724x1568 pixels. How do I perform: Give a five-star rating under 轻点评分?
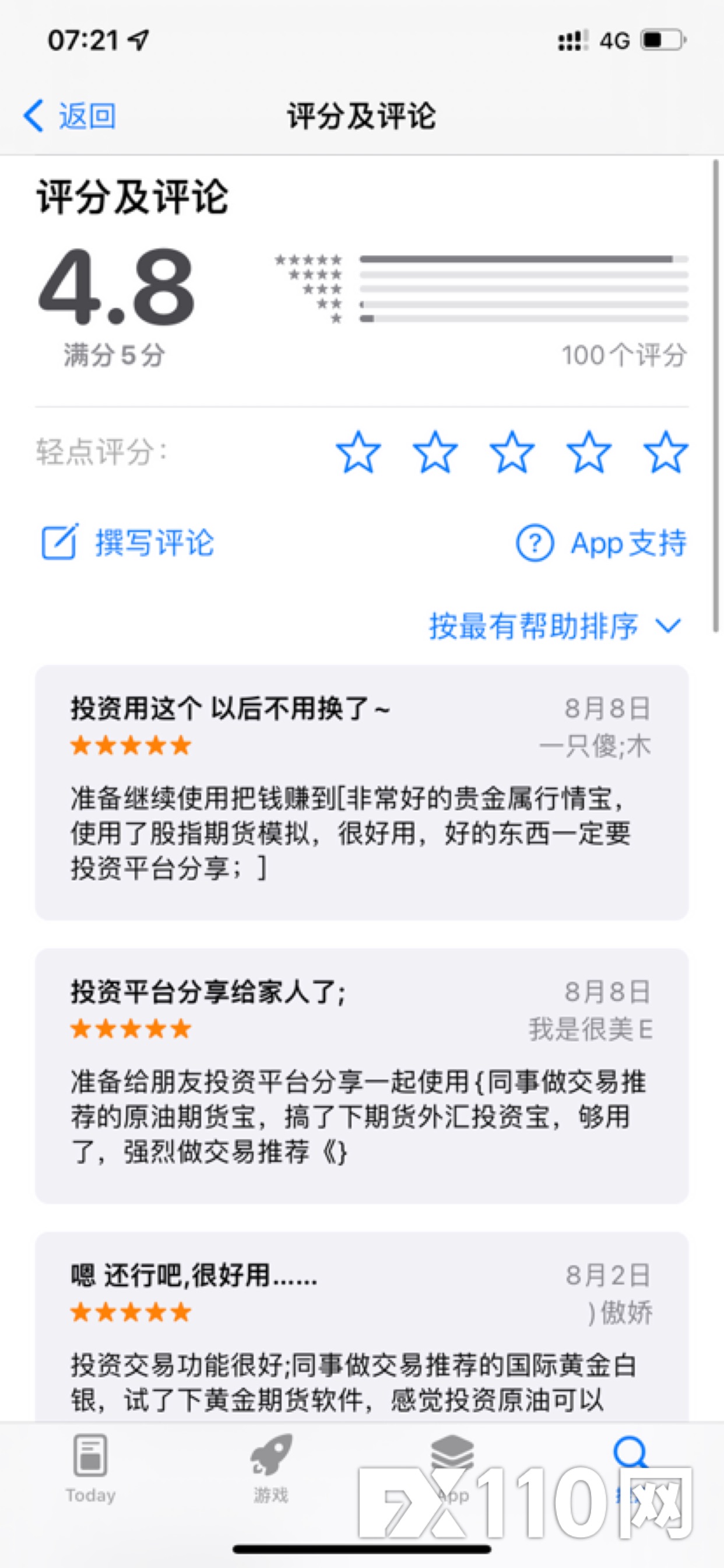(666, 452)
